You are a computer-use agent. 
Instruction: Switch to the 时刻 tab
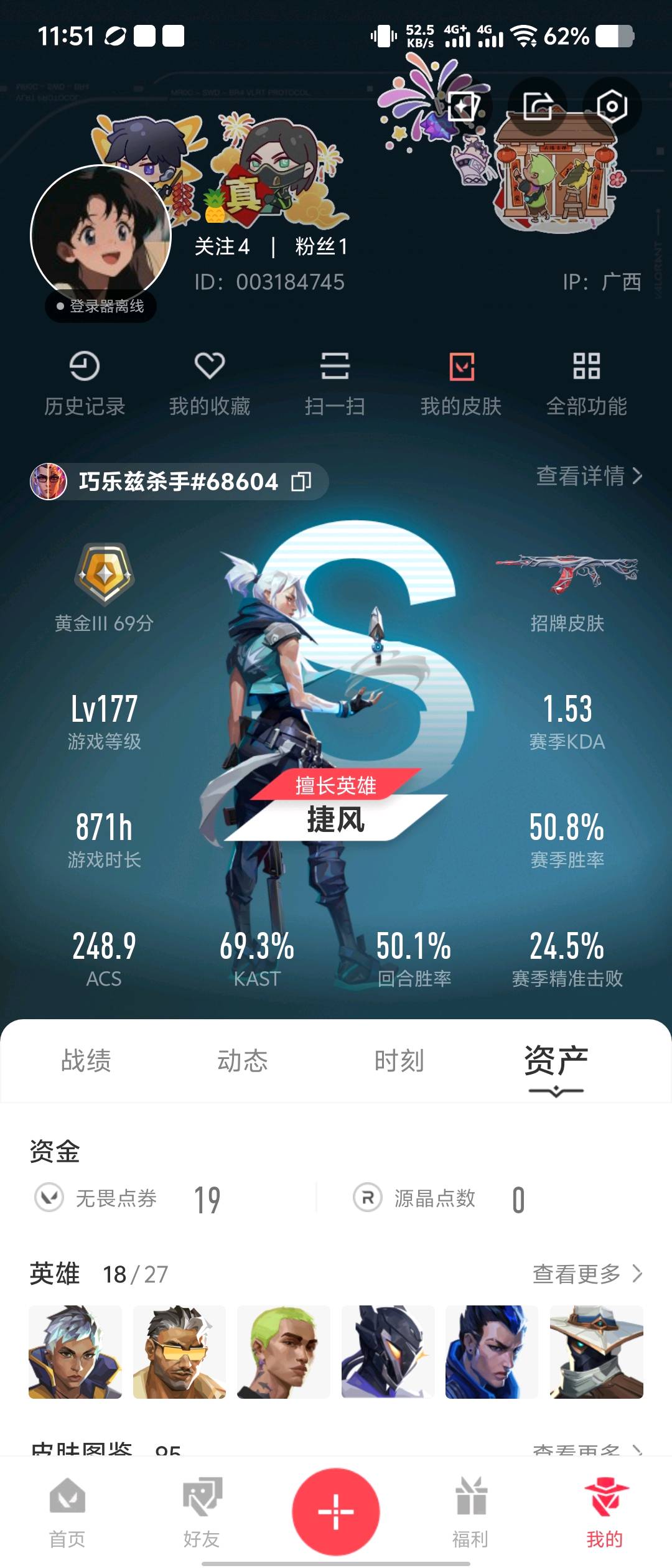click(x=399, y=1060)
